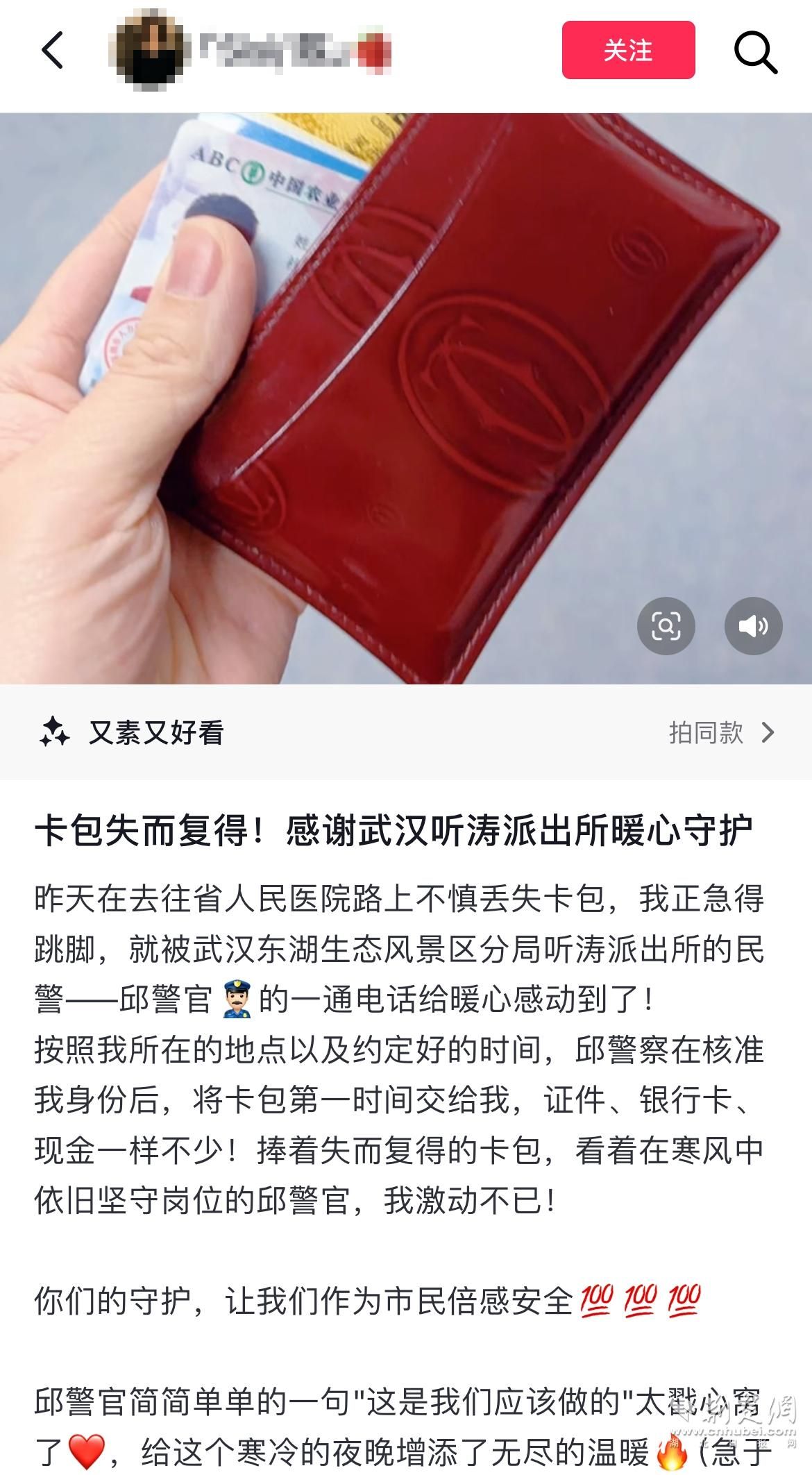Follow the author with 关注 button
812x1475 pixels.
pyautogui.click(x=628, y=50)
